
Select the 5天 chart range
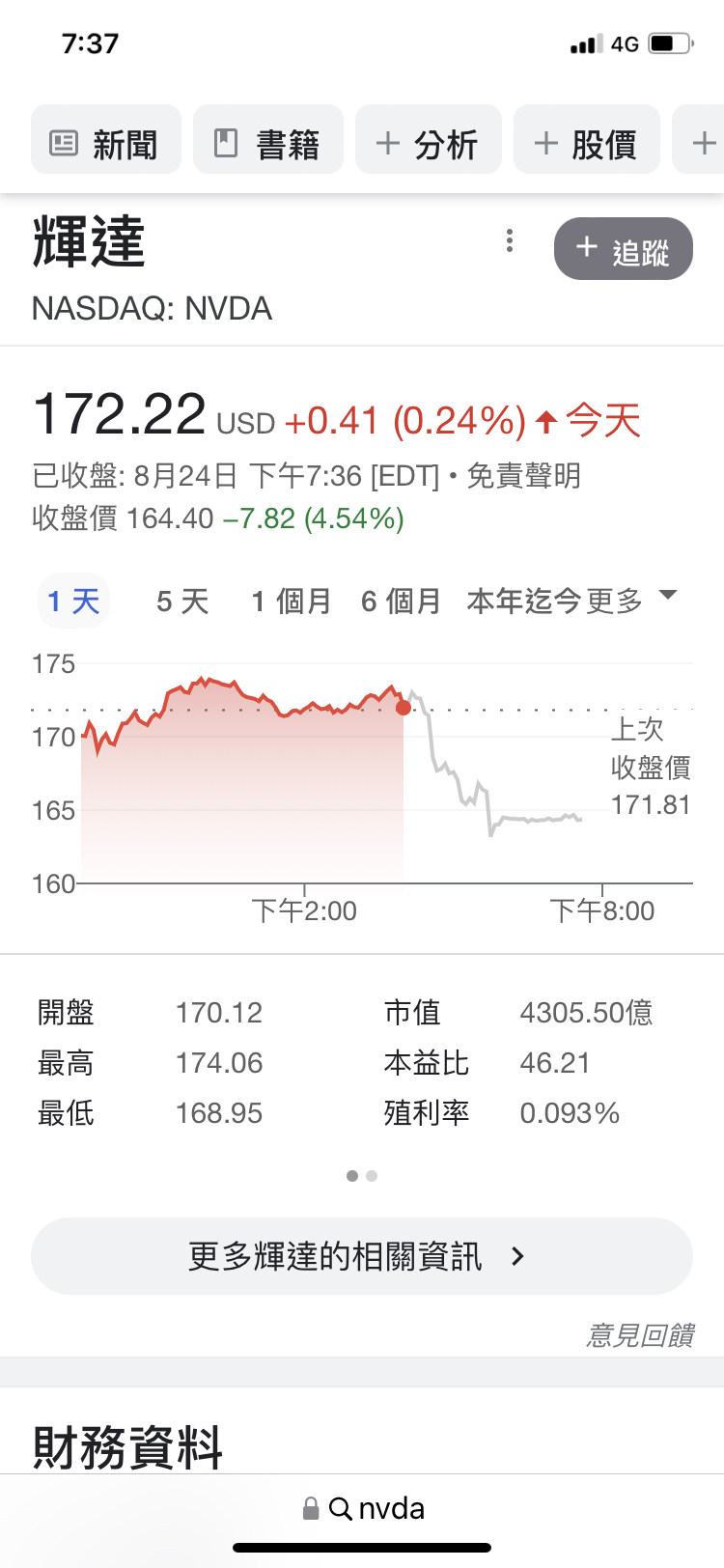[180, 600]
